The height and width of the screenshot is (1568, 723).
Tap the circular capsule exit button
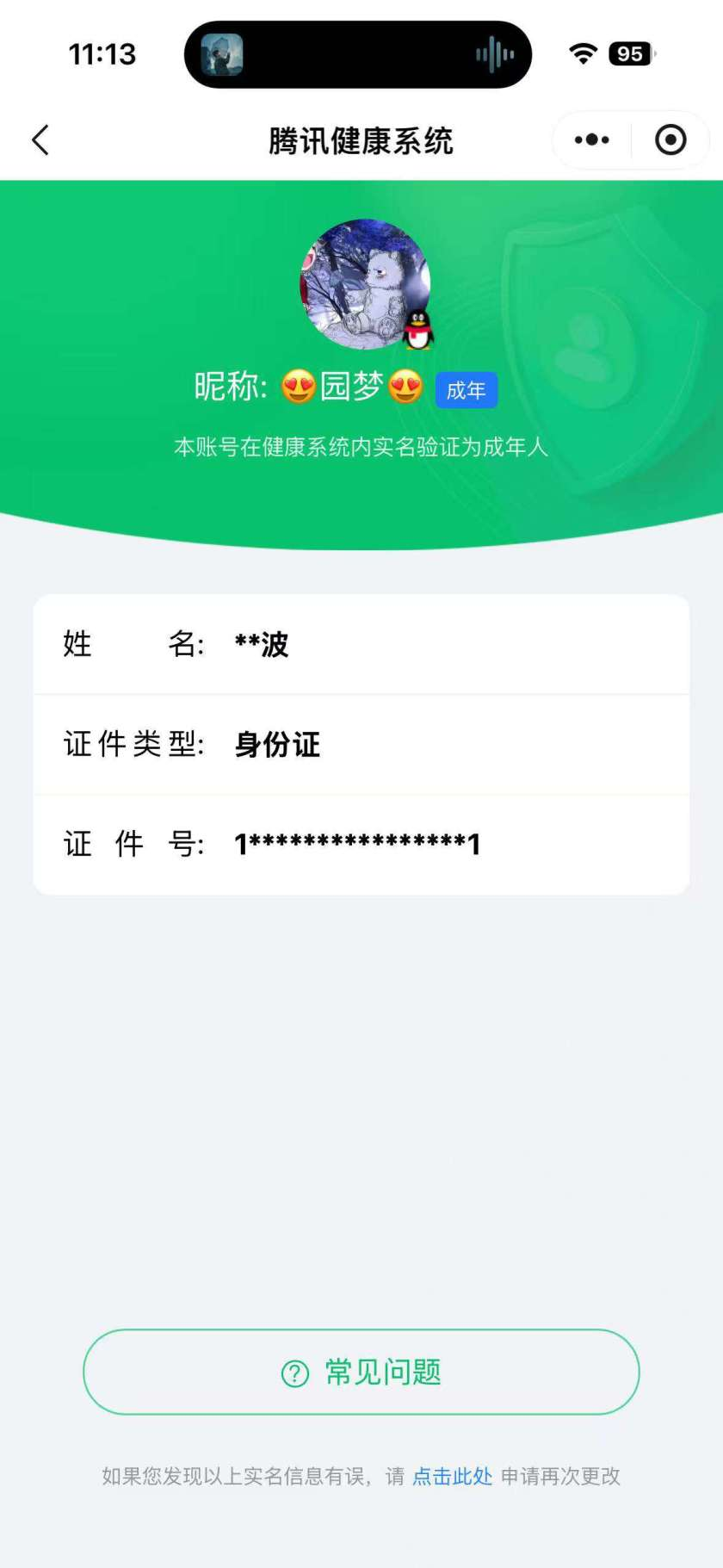[670, 139]
